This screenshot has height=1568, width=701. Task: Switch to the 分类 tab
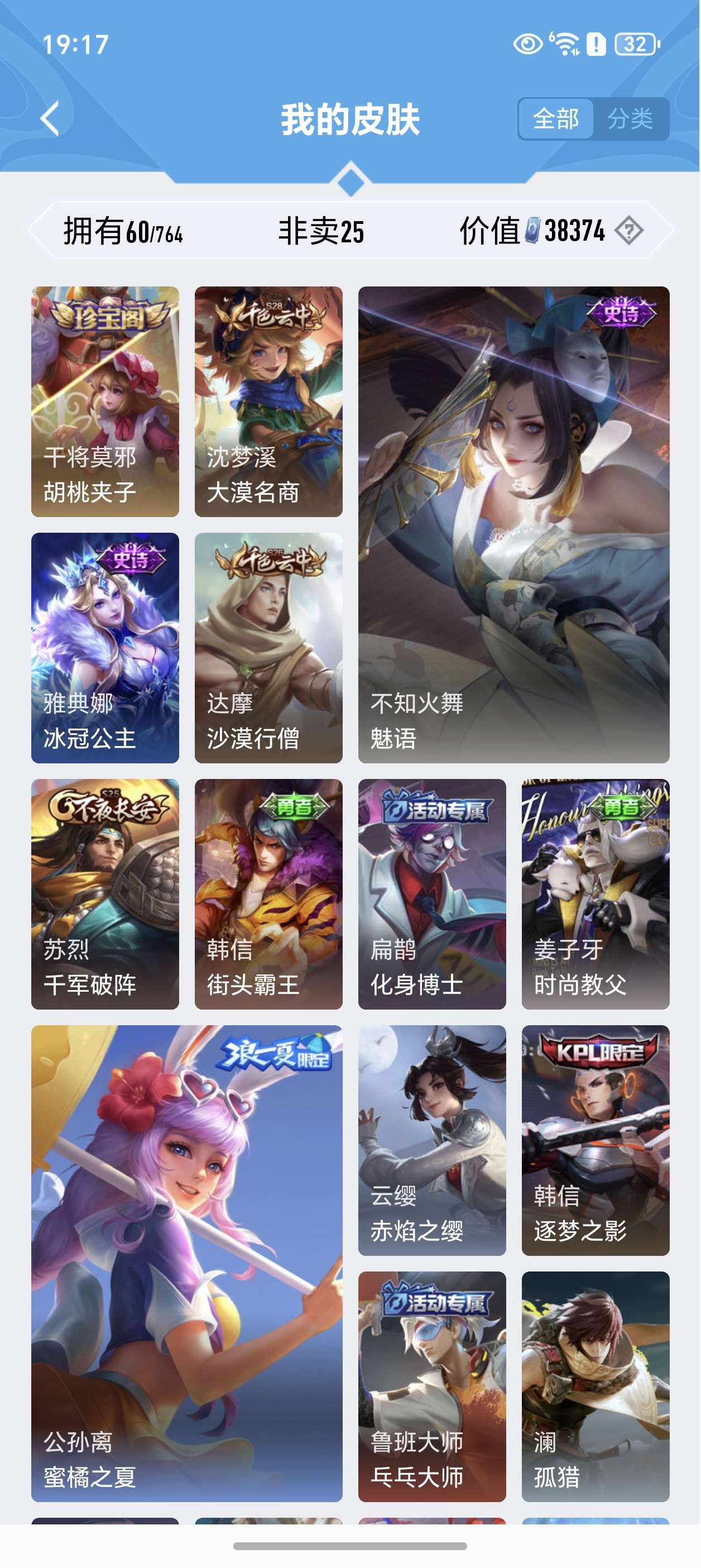tap(631, 119)
